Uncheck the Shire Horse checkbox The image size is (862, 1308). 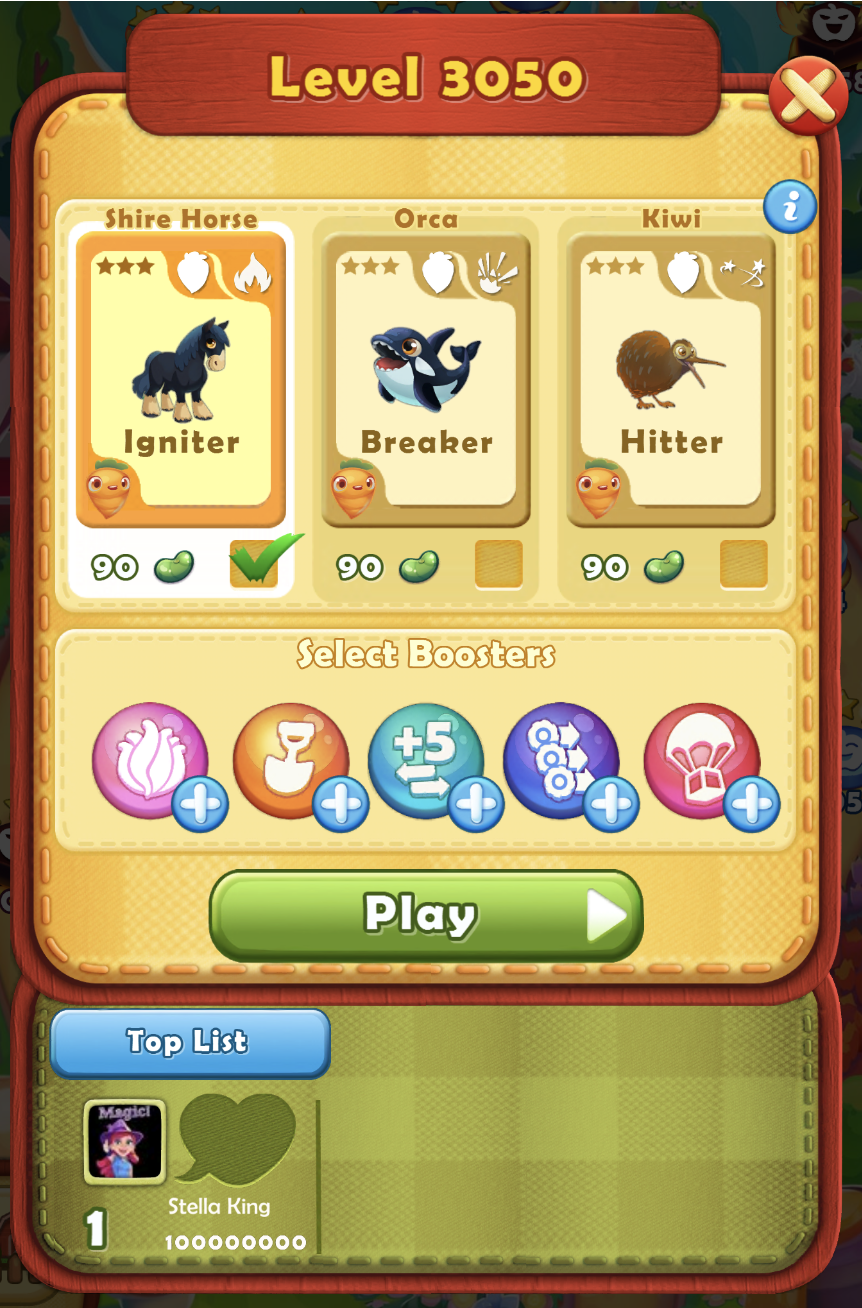click(x=254, y=564)
